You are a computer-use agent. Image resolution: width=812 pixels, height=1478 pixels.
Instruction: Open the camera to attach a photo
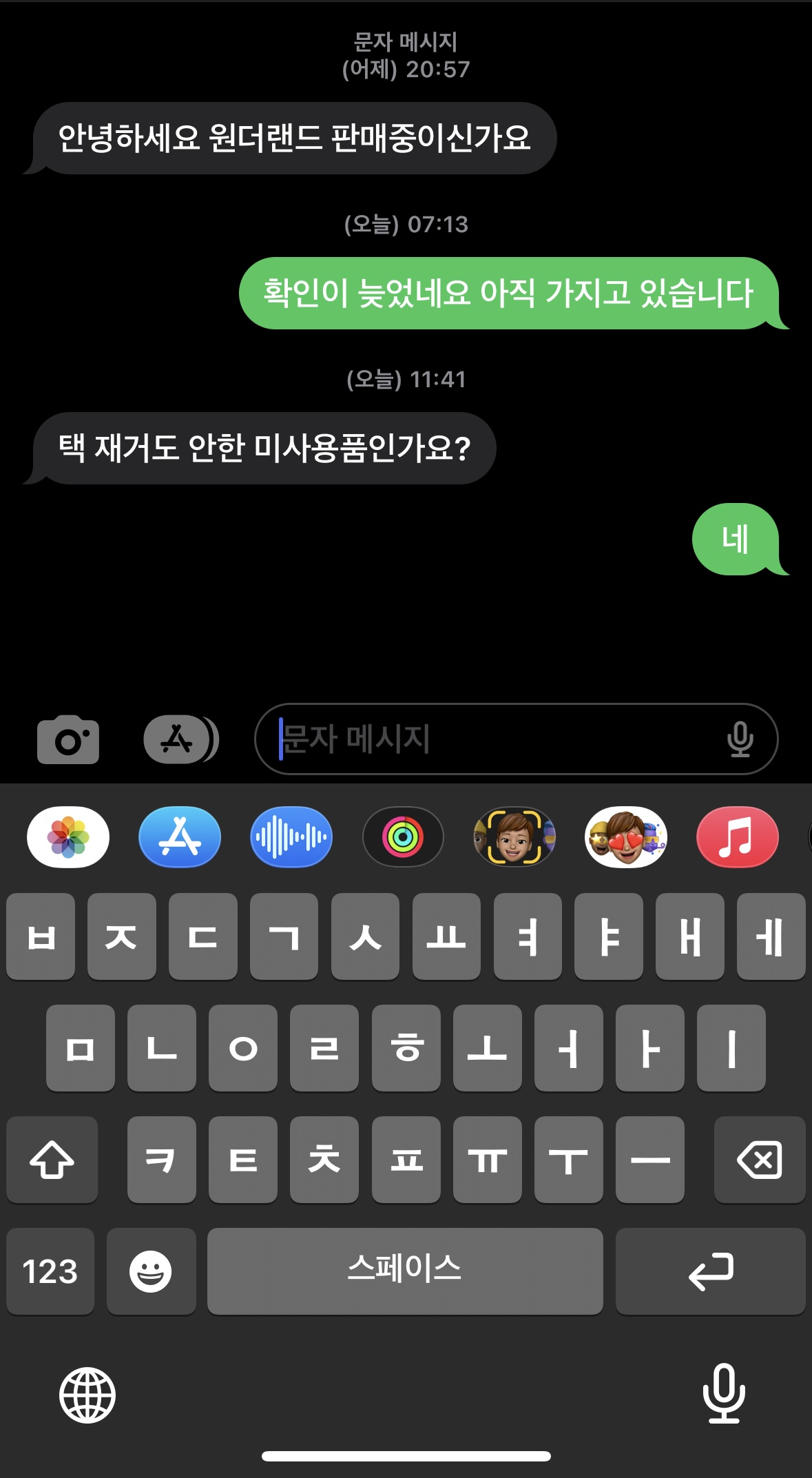click(x=68, y=739)
